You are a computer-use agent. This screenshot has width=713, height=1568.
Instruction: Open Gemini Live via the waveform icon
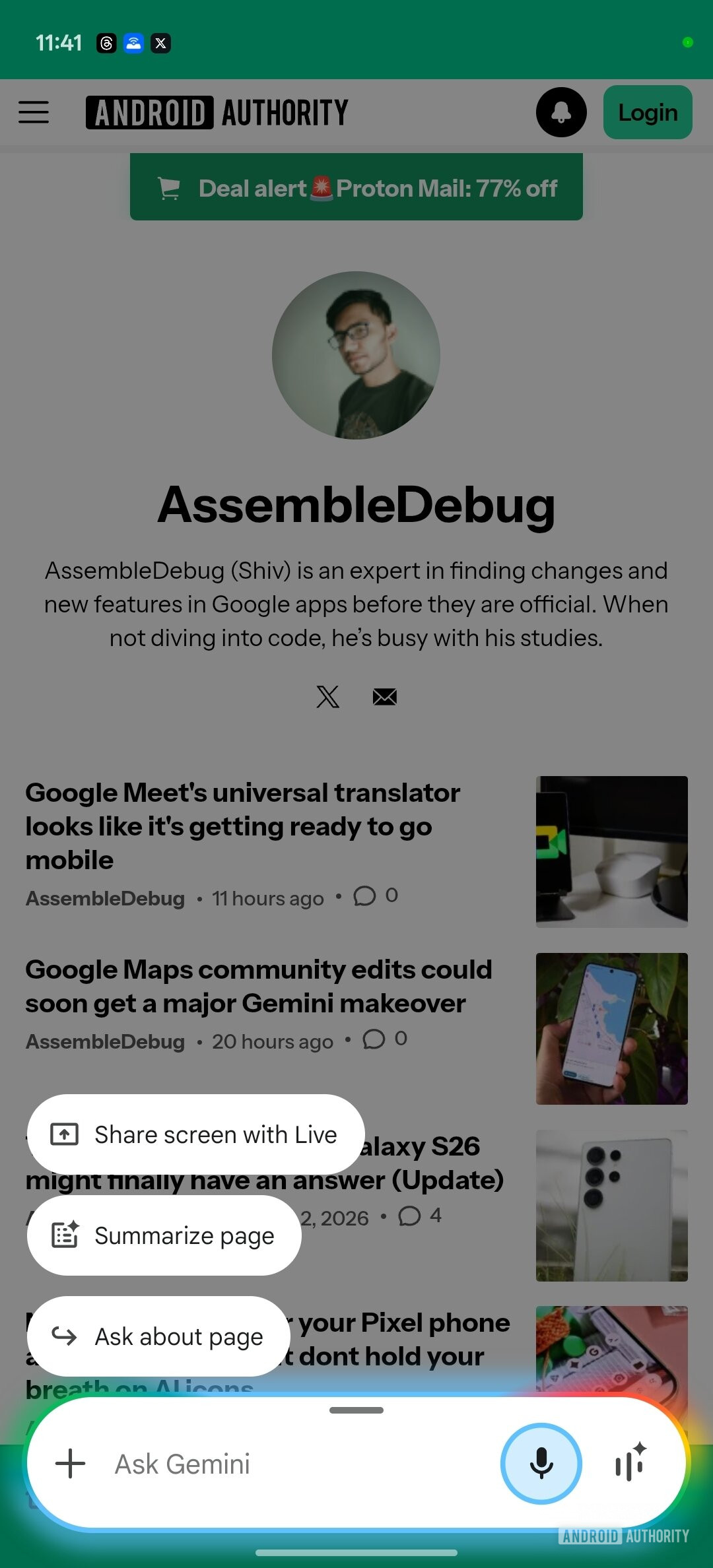628,1464
